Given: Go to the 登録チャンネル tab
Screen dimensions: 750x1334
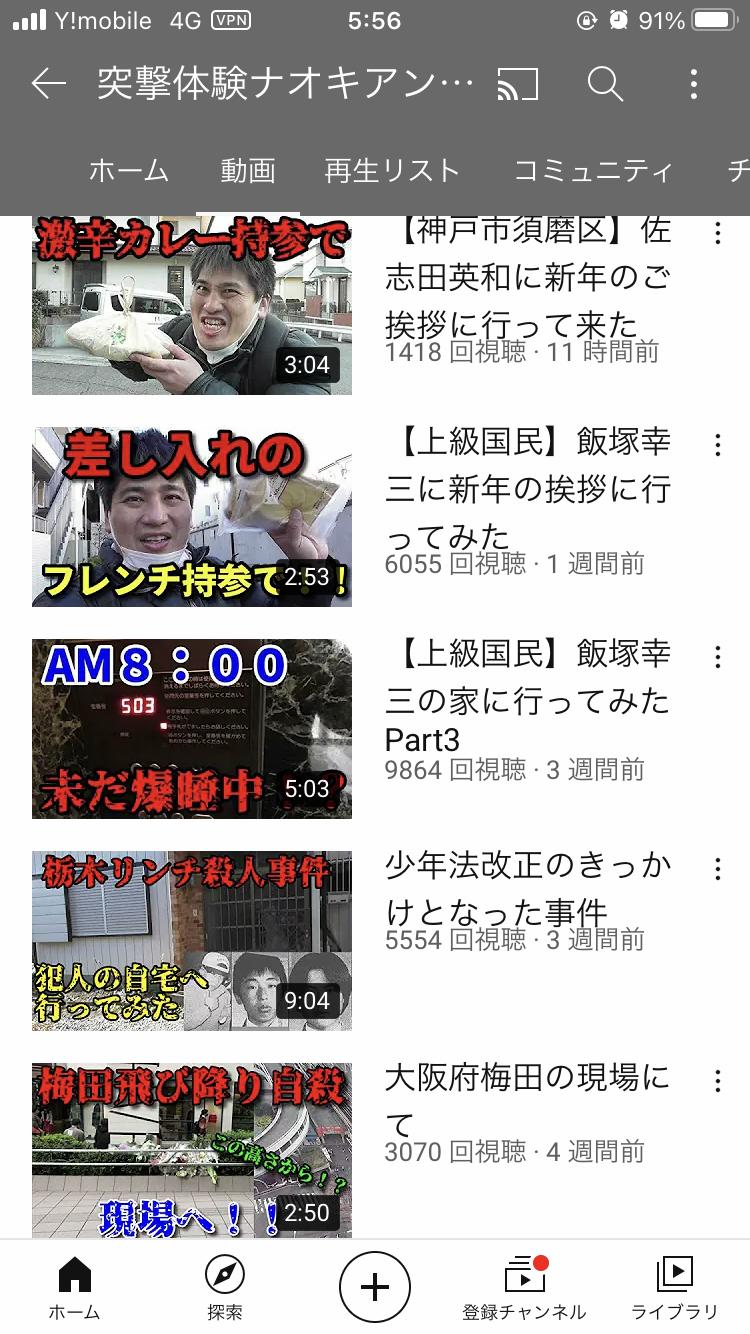Looking at the screenshot, I should coord(524,1289).
